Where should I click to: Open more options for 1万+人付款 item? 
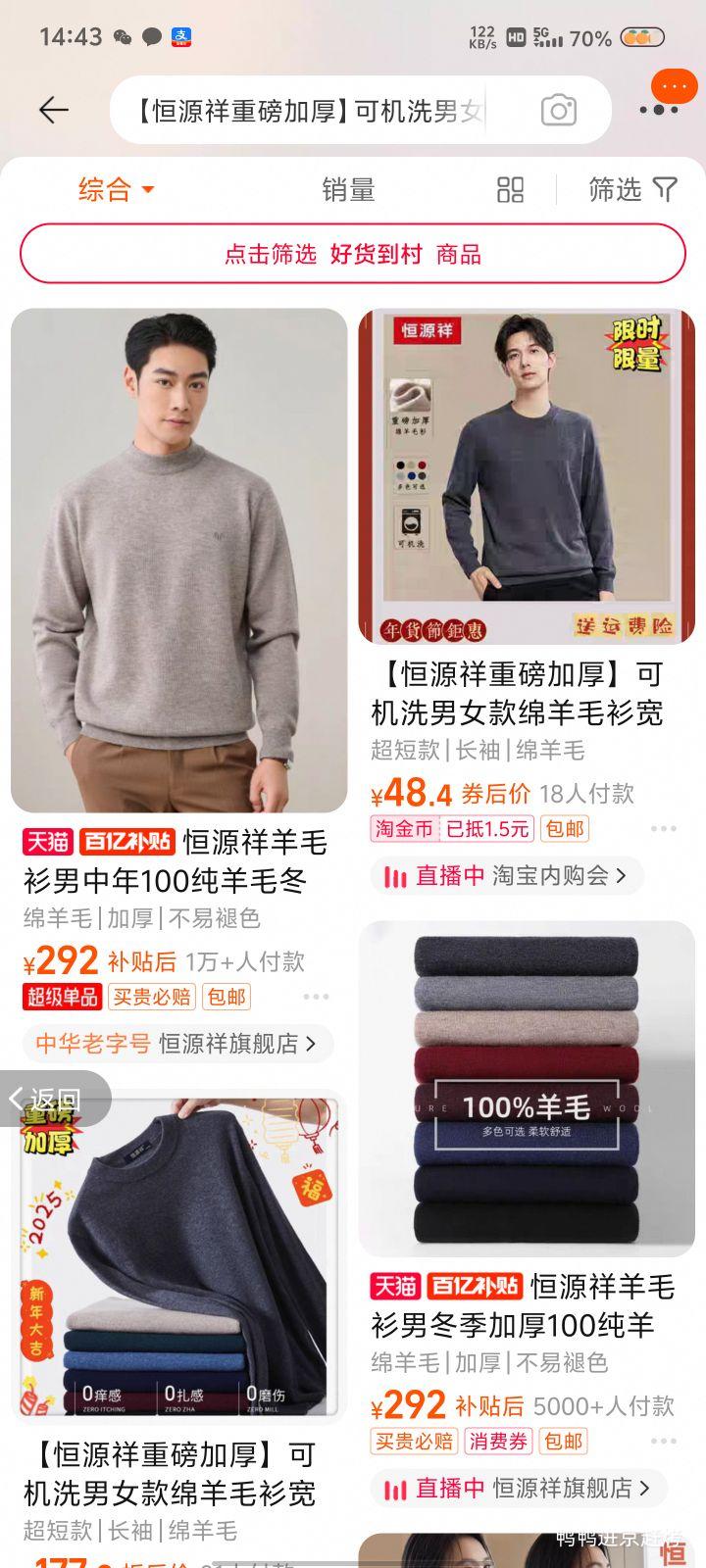point(316,997)
